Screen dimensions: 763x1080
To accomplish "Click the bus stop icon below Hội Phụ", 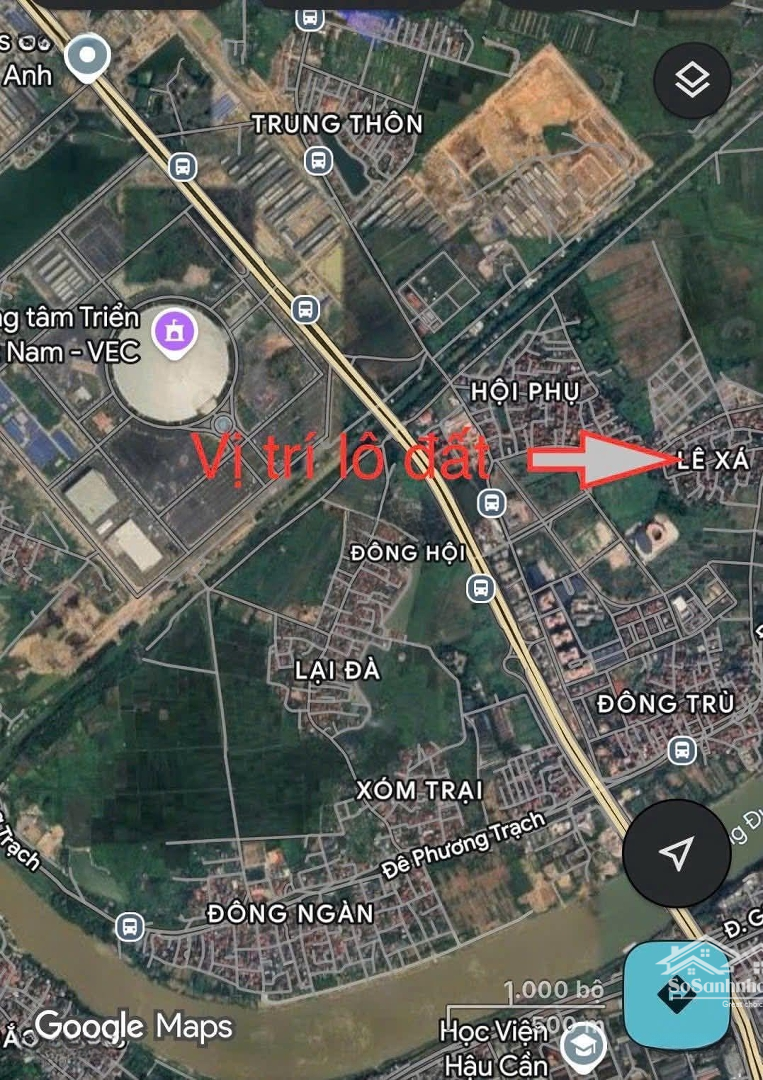I will (491, 503).
